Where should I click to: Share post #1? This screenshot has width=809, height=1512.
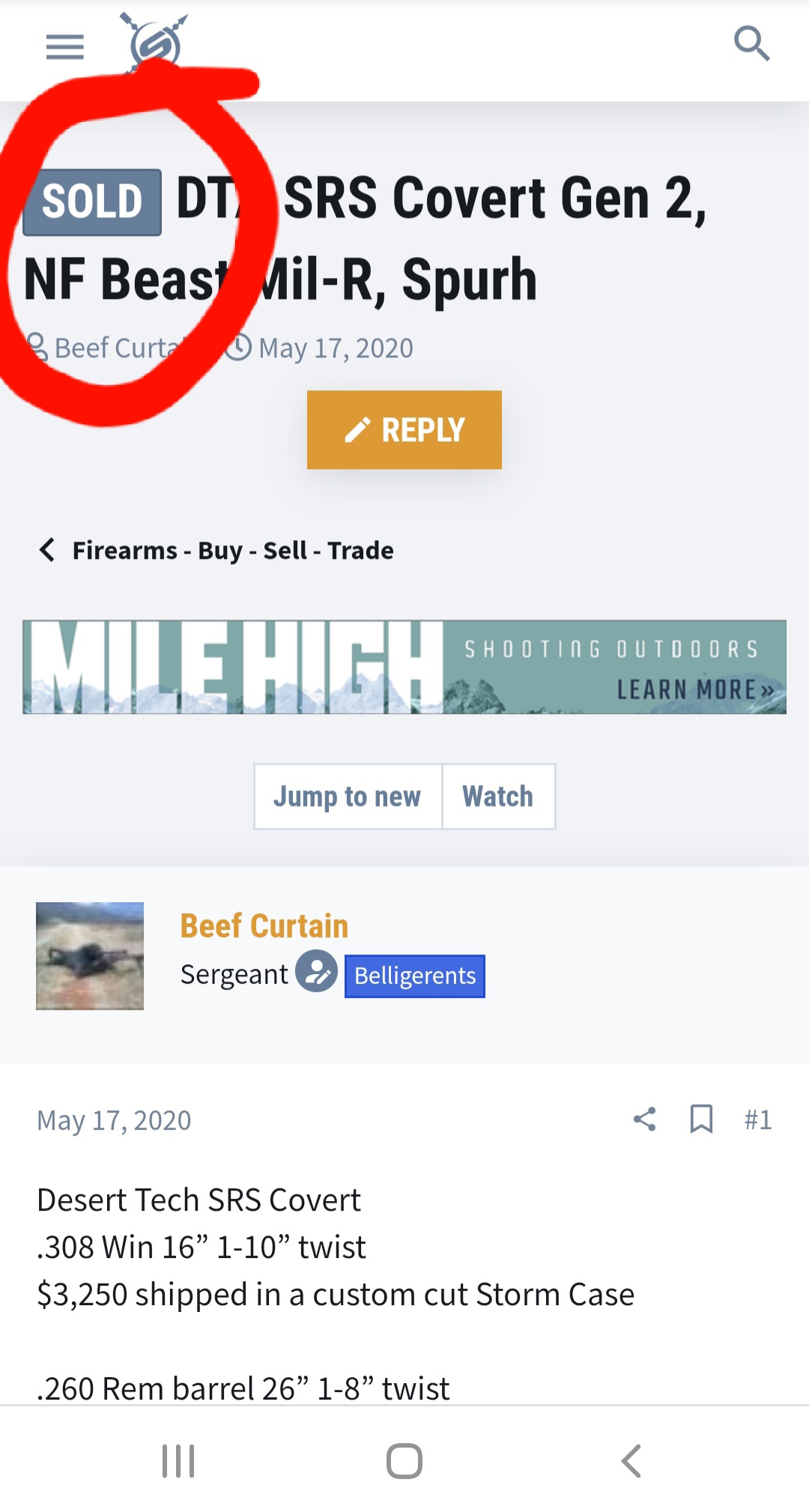(x=645, y=1119)
